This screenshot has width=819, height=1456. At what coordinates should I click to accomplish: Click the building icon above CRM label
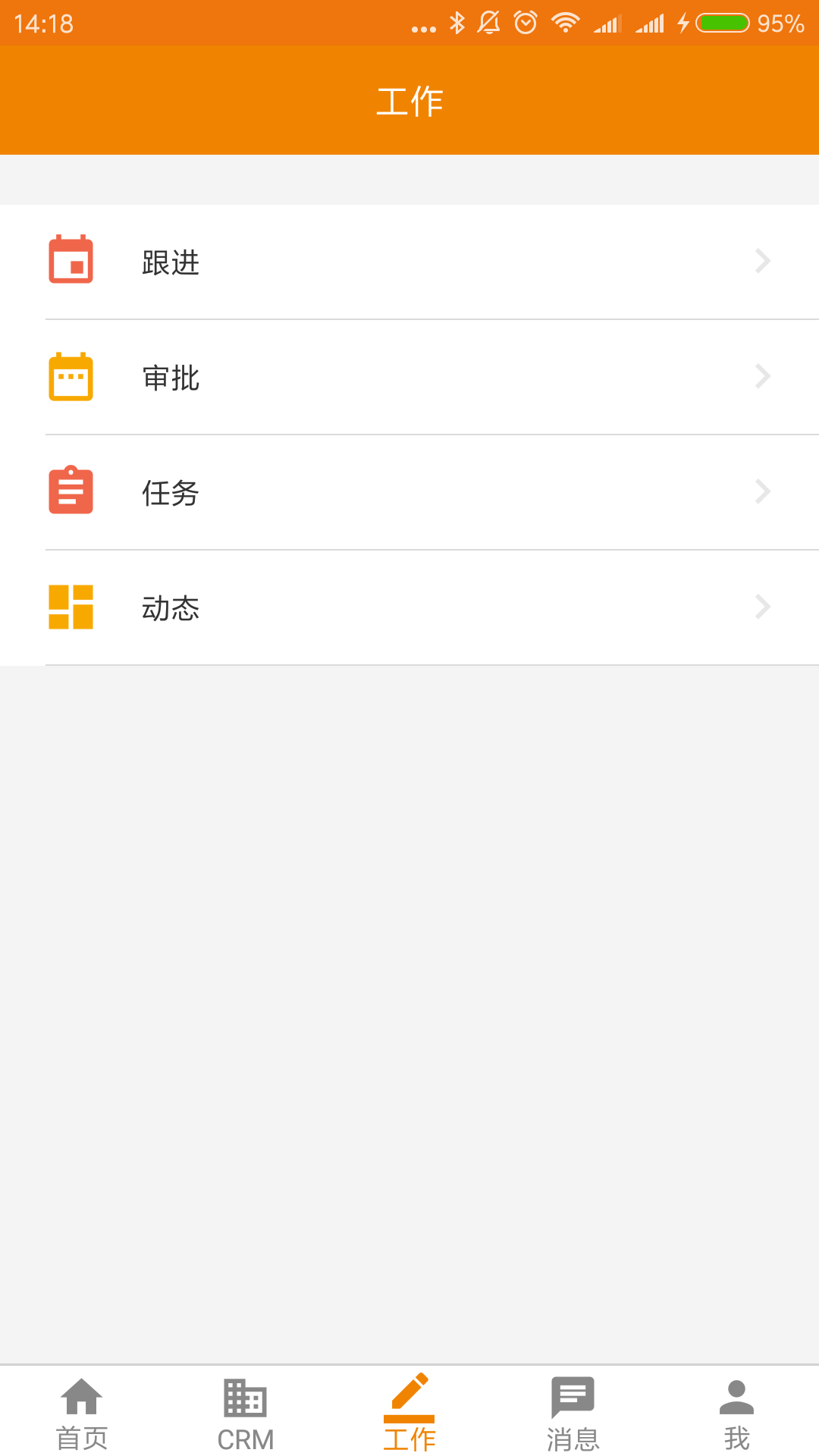coord(245,1399)
